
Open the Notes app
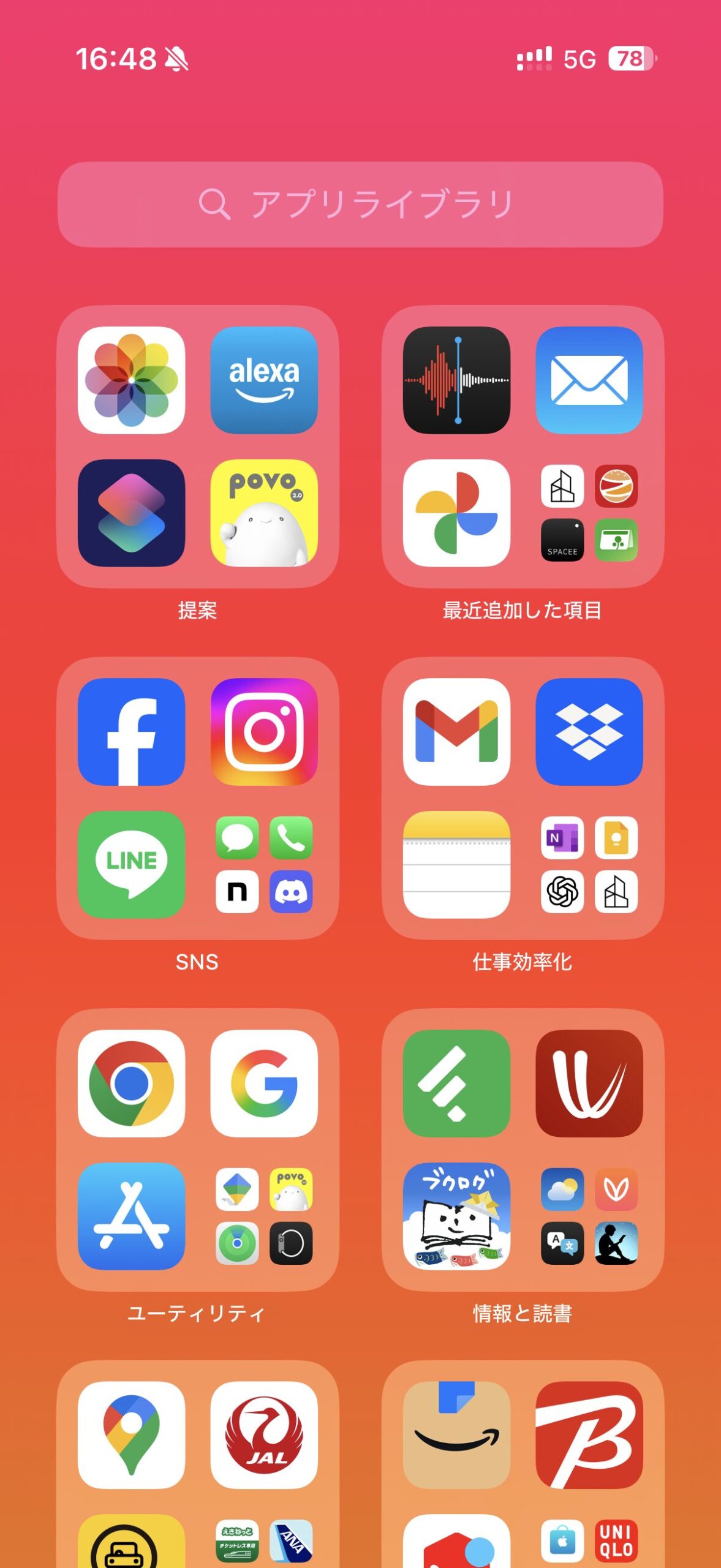456,864
